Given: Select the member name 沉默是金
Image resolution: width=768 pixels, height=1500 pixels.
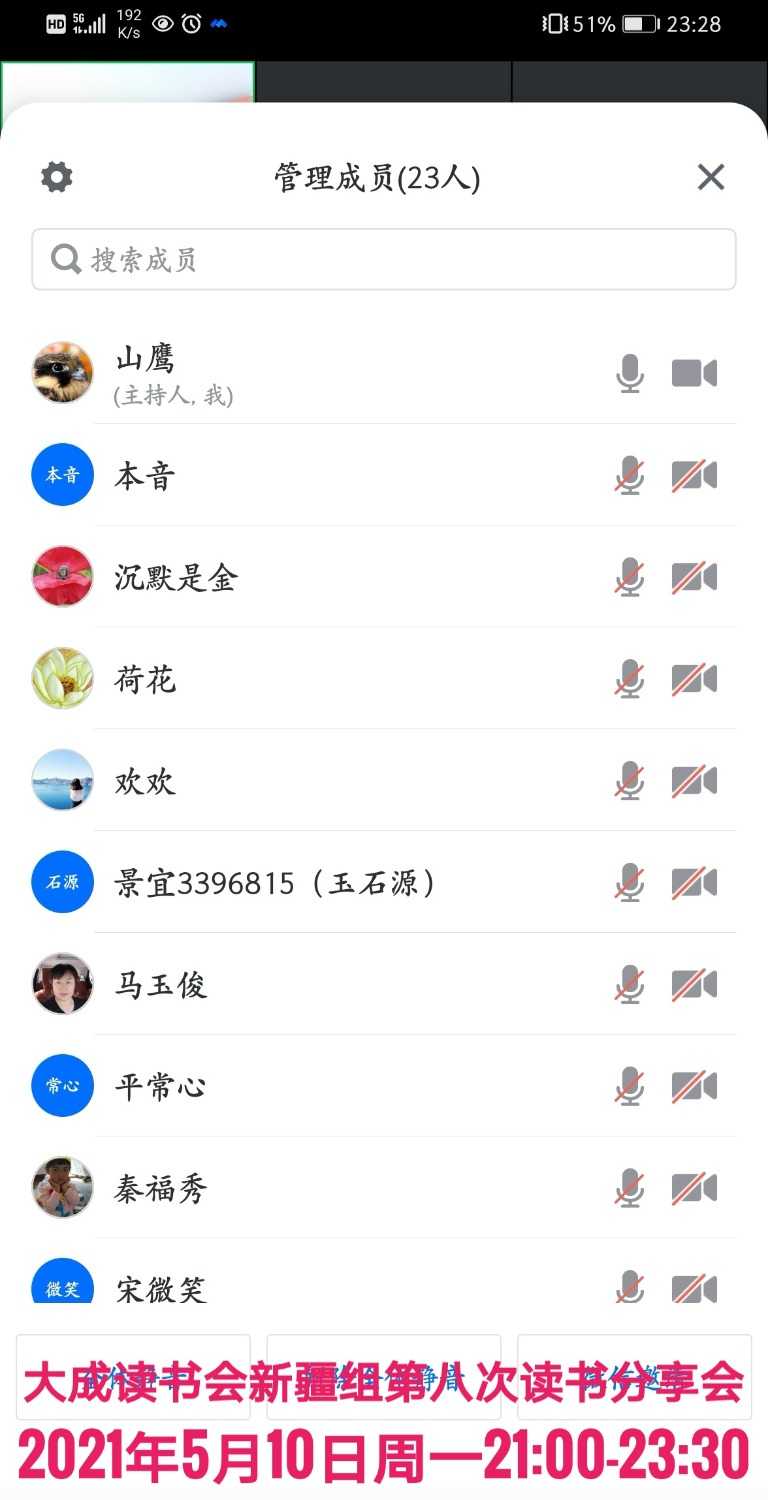Looking at the screenshot, I should (x=176, y=577).
